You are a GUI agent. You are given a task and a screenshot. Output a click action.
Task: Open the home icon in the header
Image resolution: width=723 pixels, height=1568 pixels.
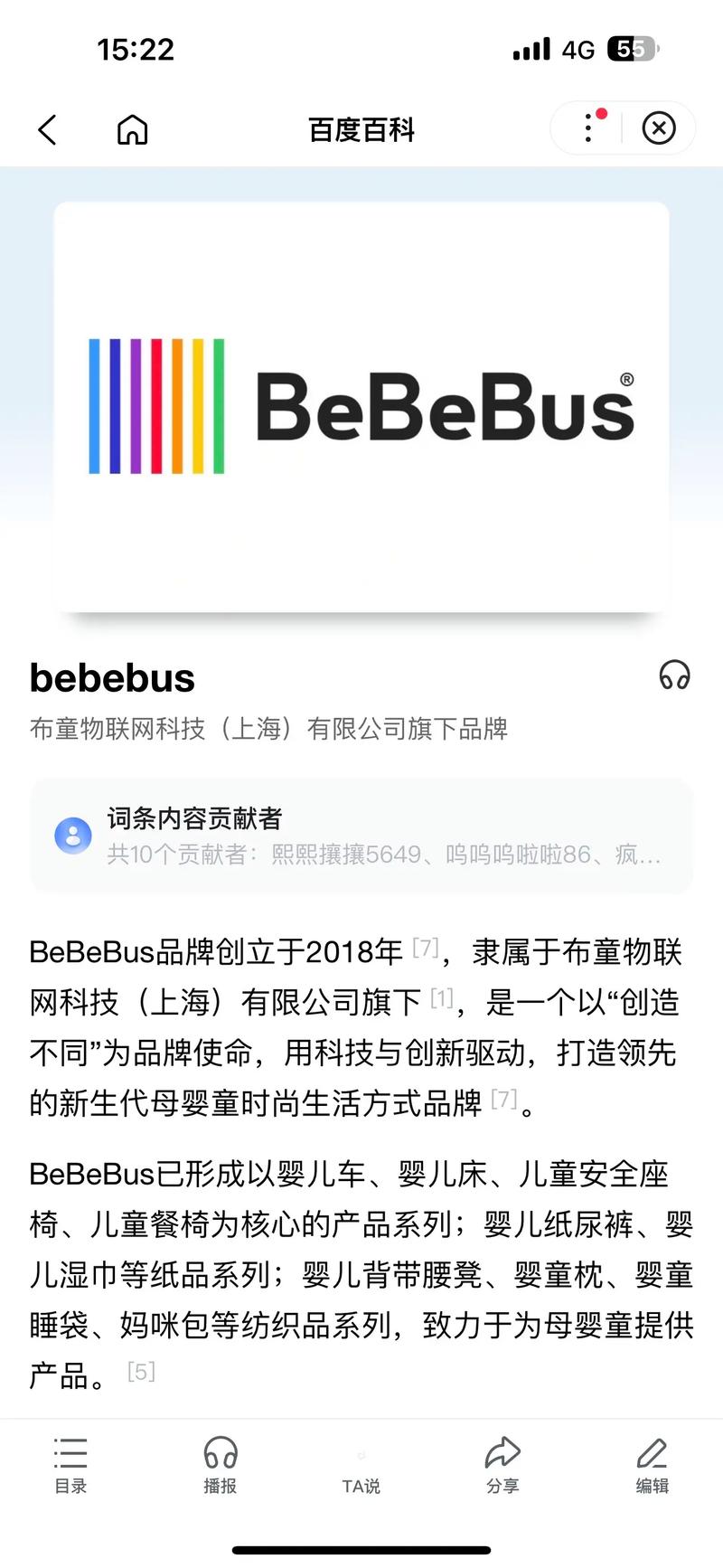[133, 130]
